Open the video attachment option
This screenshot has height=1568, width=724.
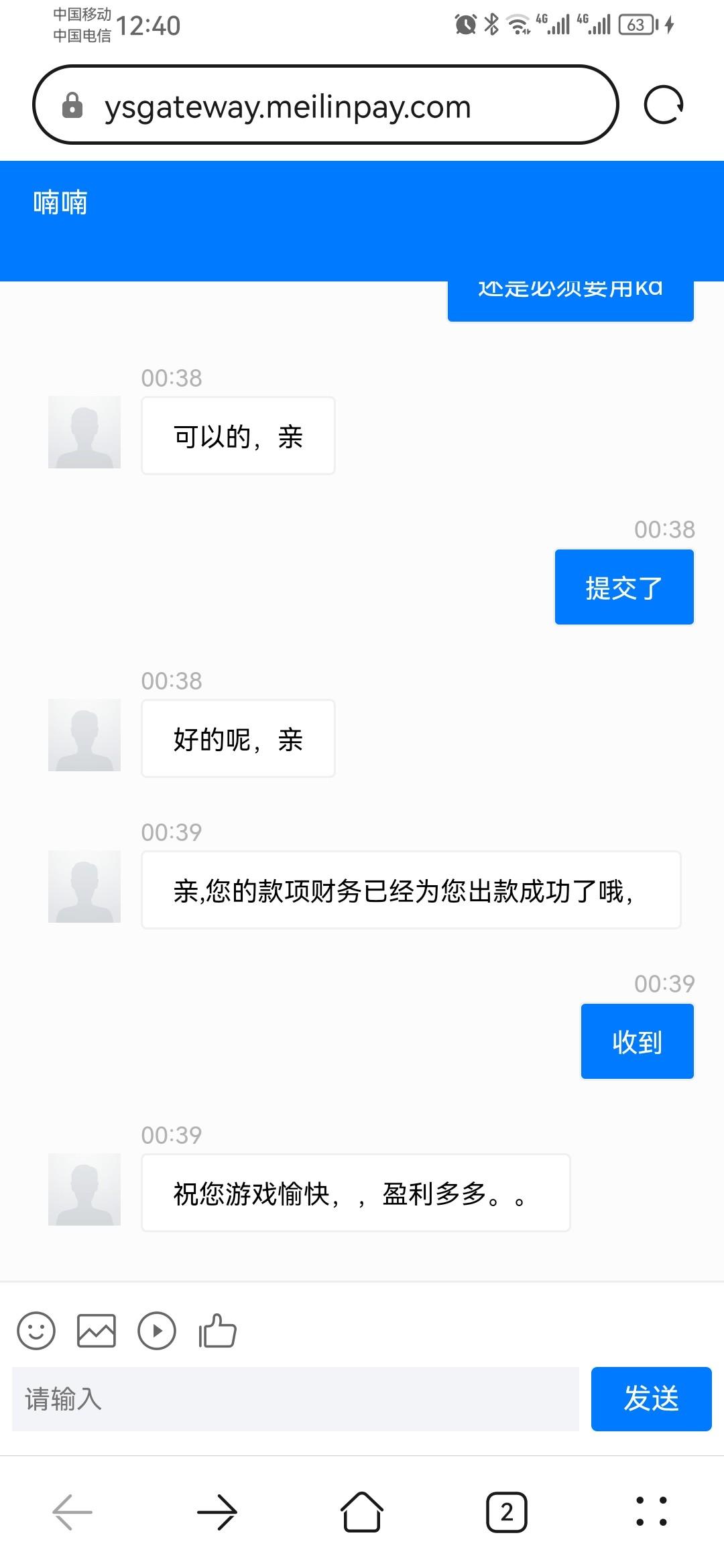coord(157,1331)
